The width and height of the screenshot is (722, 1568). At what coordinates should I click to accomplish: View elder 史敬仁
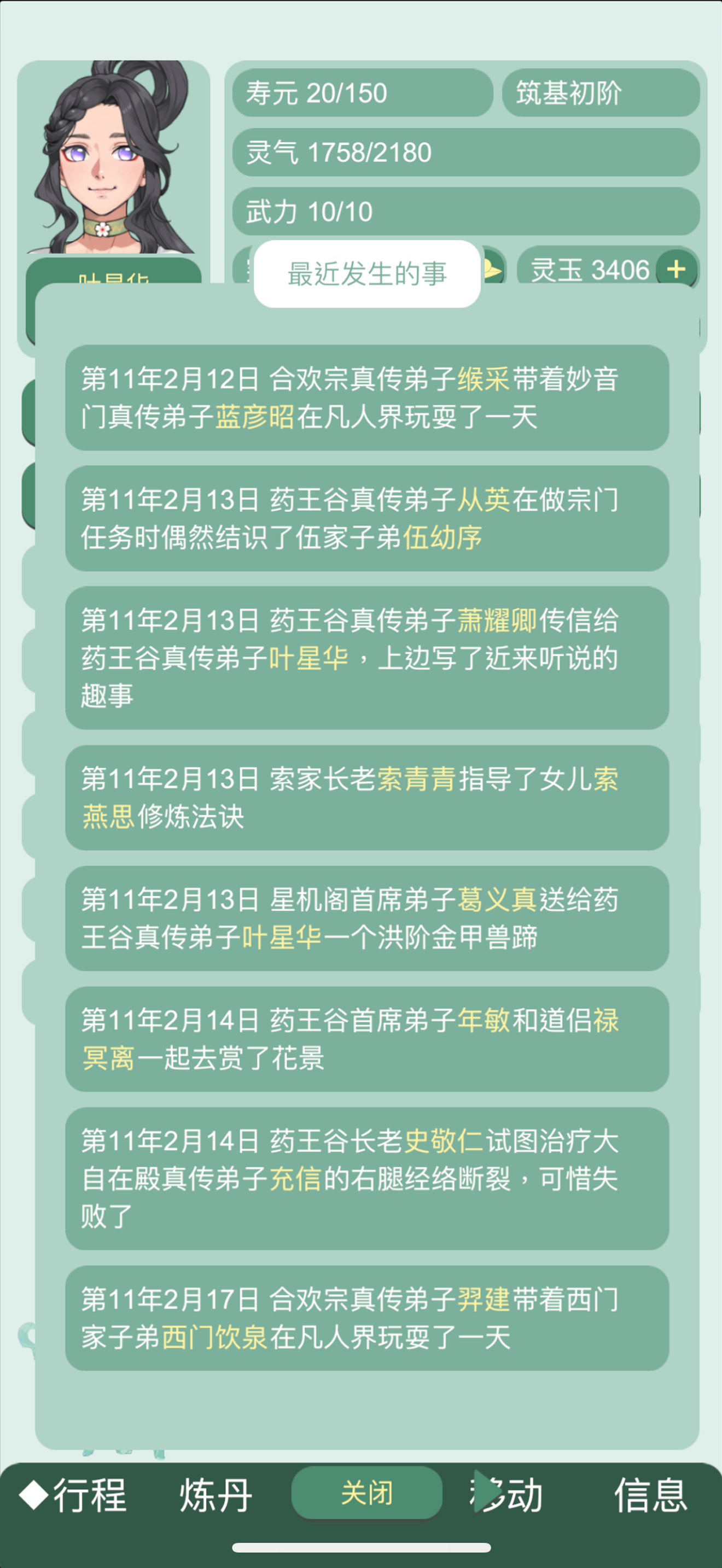pyautogui.click(x=443, y=1142)
